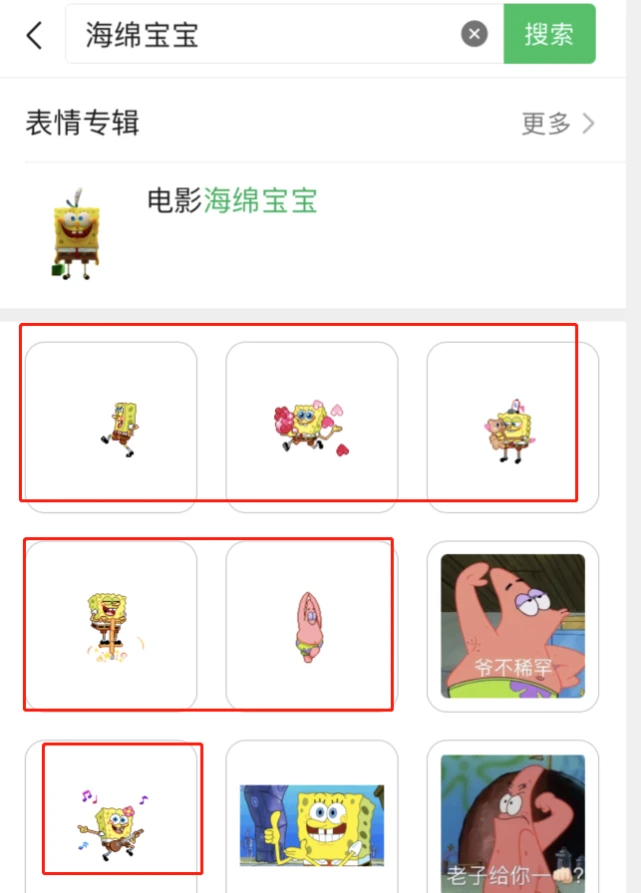Tap the green 搜索 button
The height and width of the screenshot is (893, 641).
click(x=549, y=34)
